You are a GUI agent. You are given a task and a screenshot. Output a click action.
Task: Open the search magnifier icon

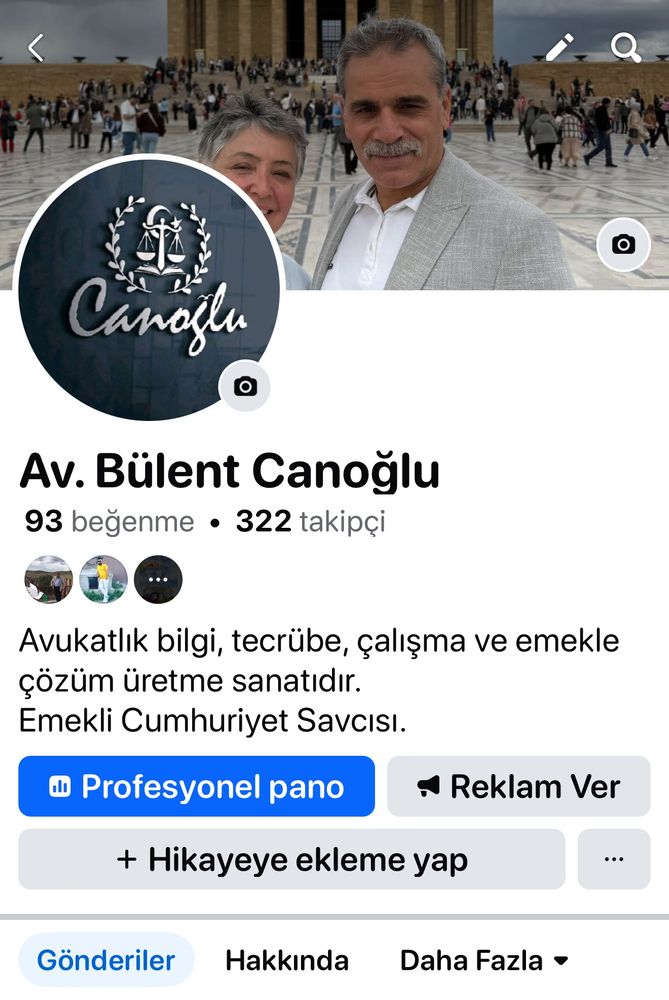pyautogui.click(x=625, y=46)
